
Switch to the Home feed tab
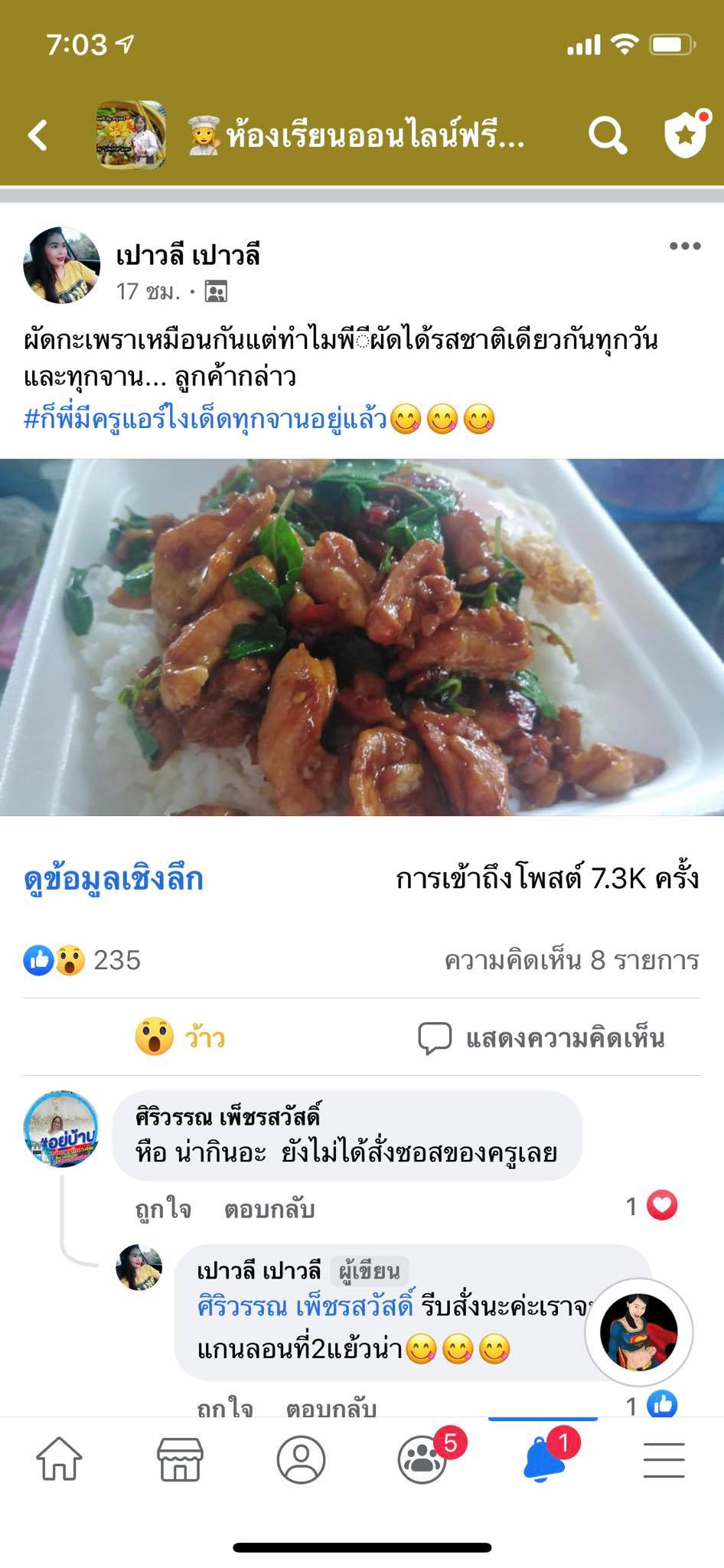tap(59, 1459)
